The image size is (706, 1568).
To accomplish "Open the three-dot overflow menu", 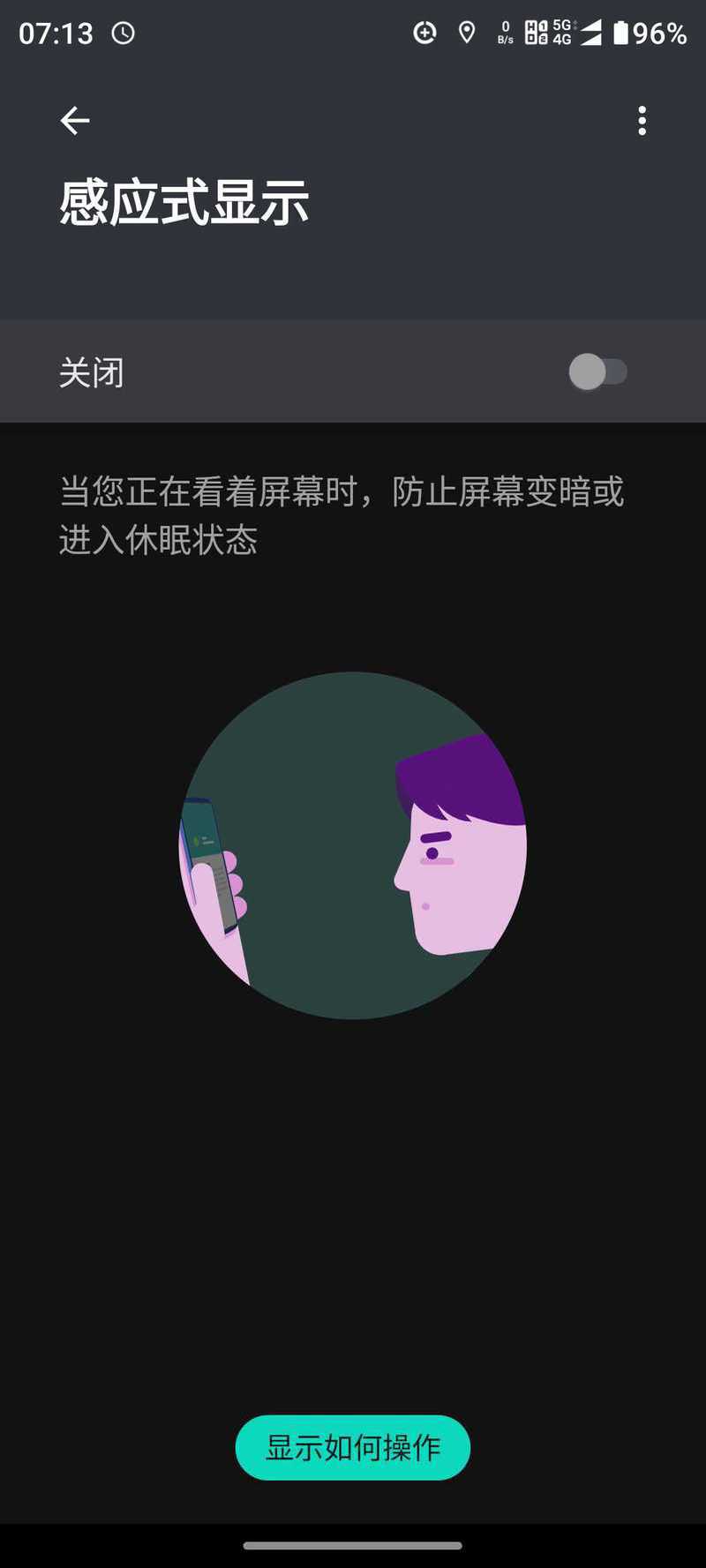I will (x=642, y=121).
